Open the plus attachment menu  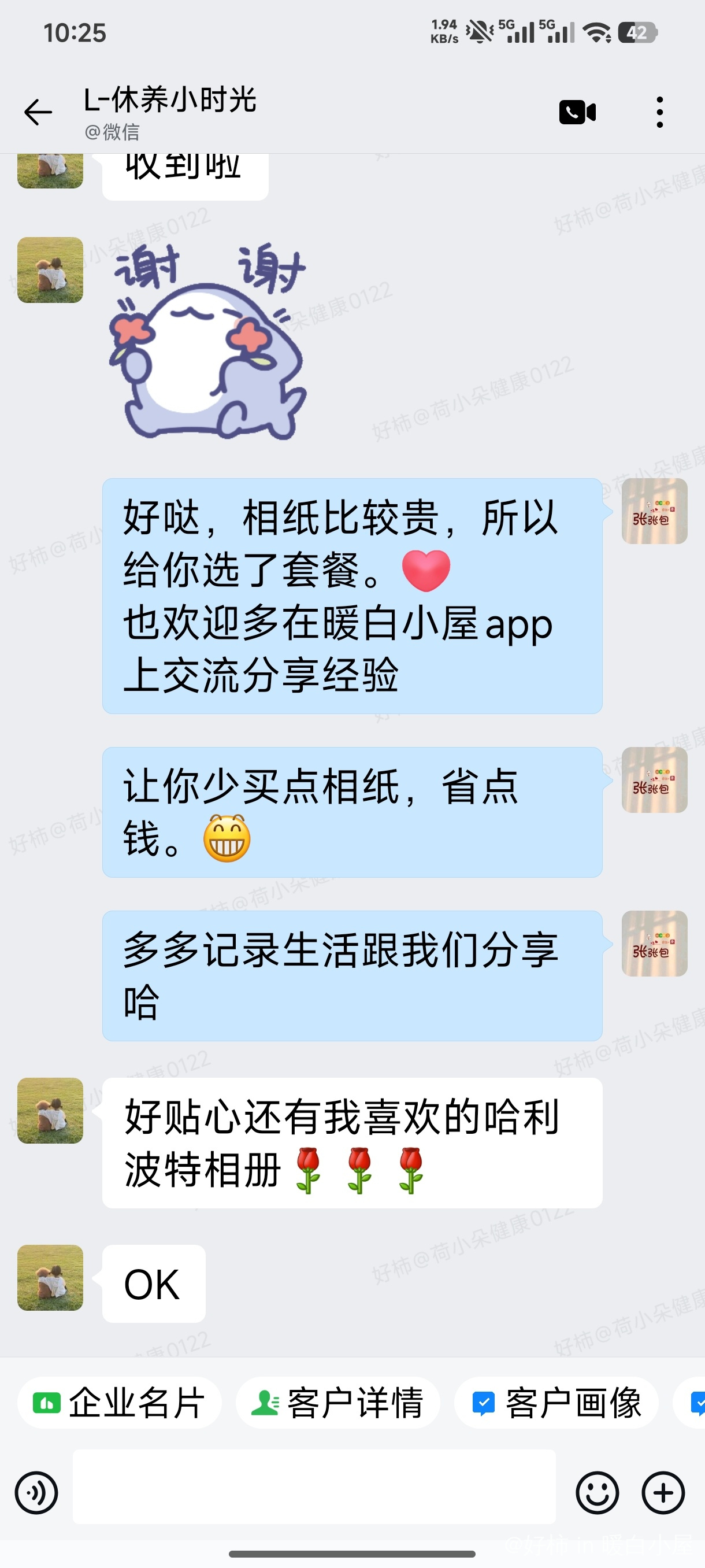[663, 1492]
